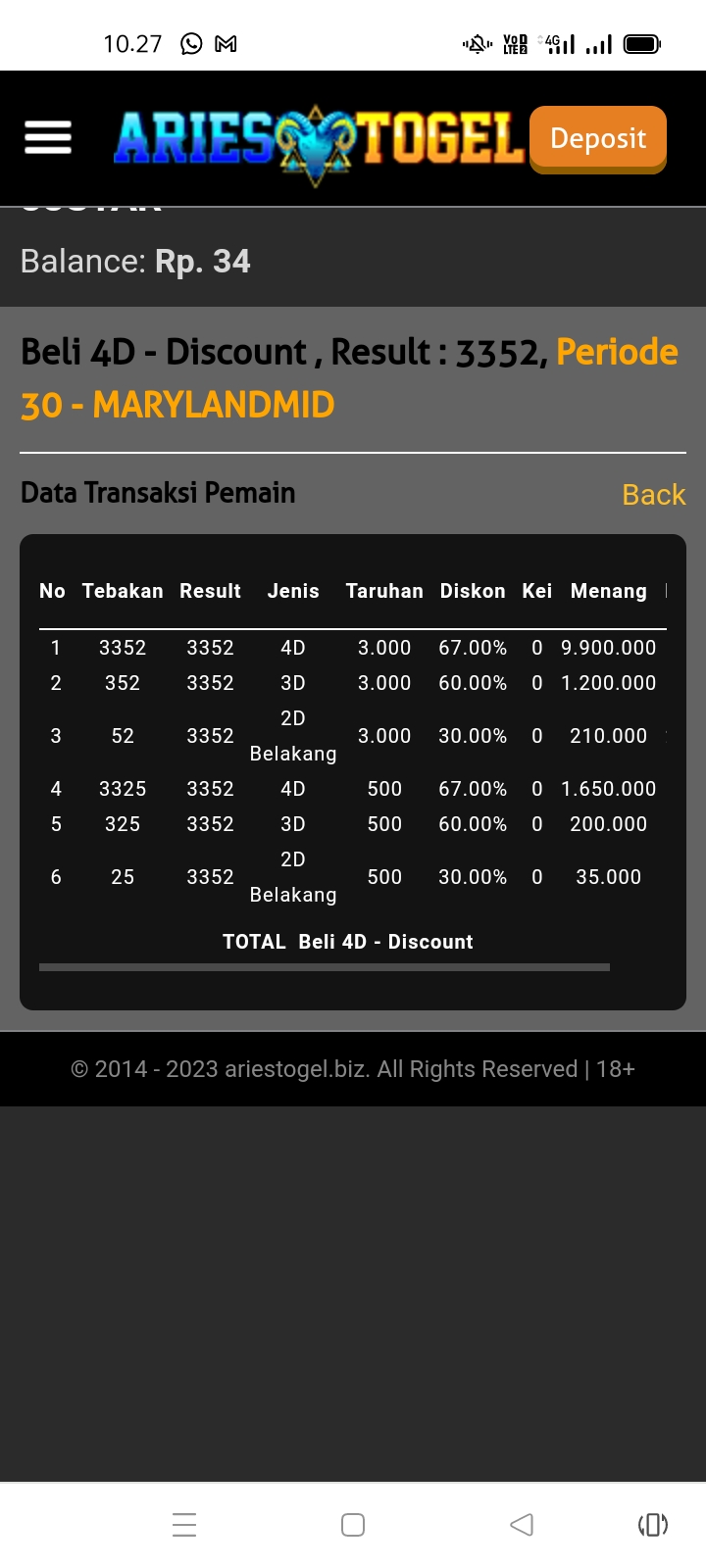Open the system recent apps menu
Viewport: 706px width, 1568px height.
pyautogui.click(x=184, y=1524)
